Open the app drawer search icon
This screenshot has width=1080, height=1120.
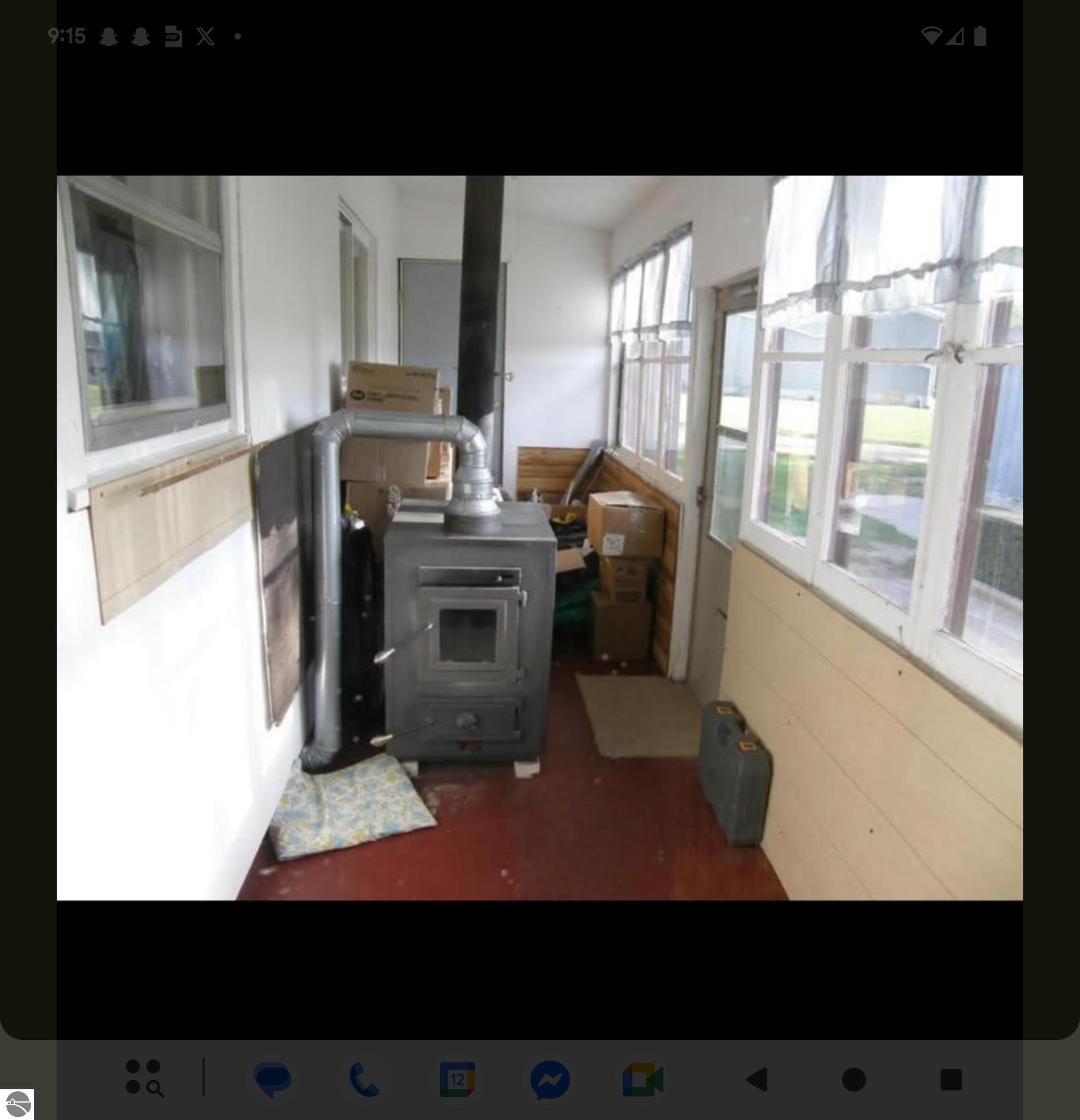point(144,1079)
